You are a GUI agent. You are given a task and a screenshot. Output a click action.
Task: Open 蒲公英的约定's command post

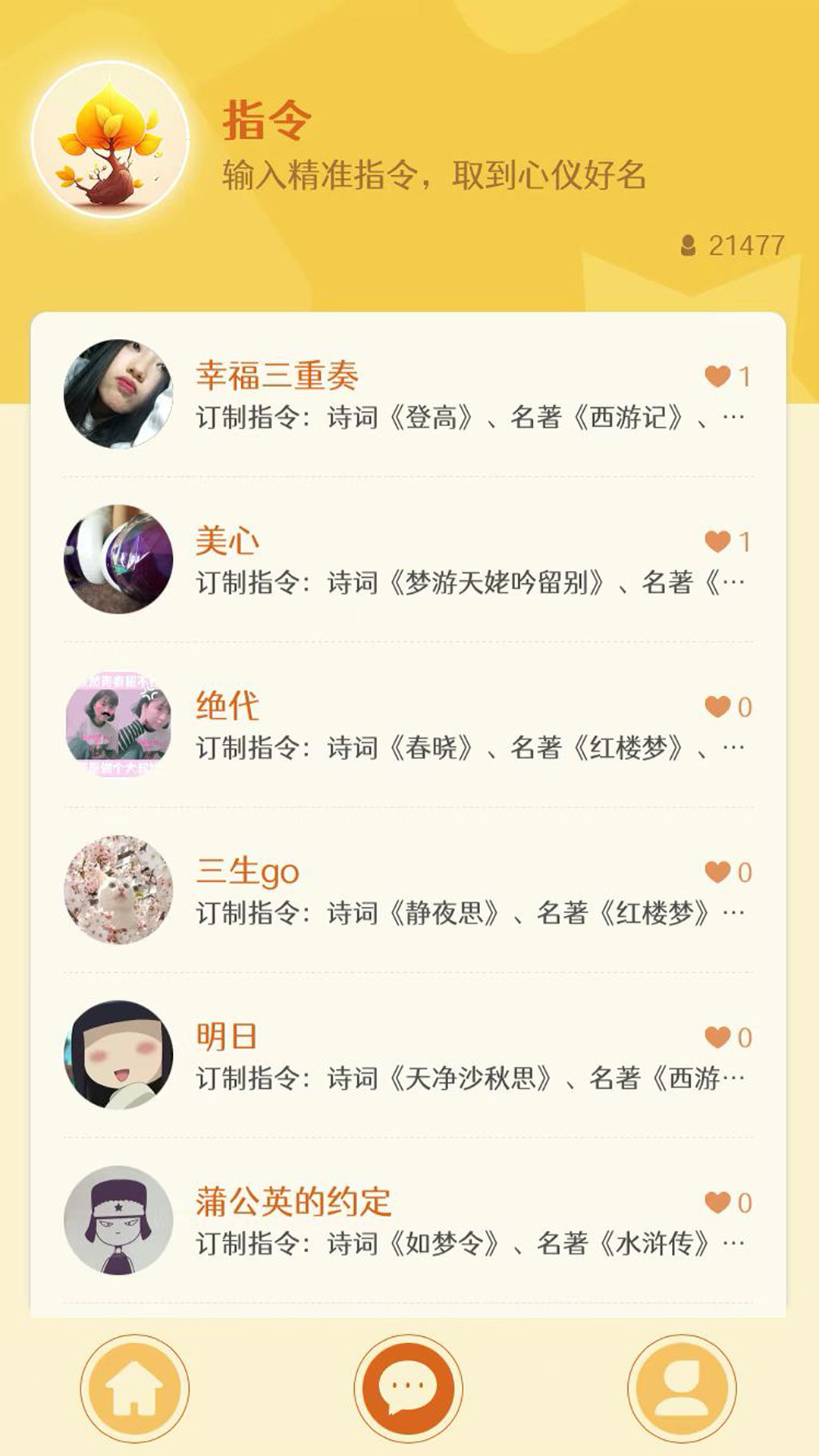(408, 1221)
